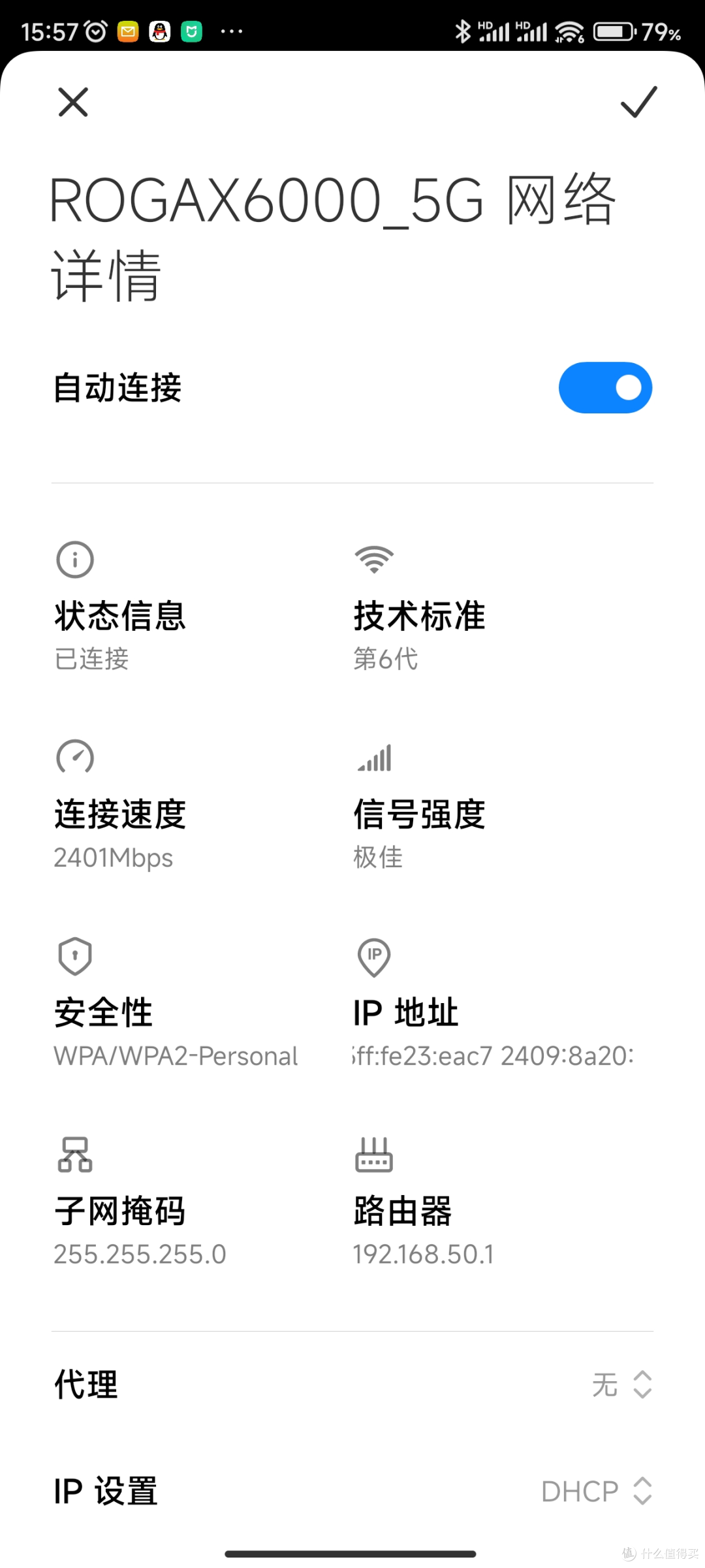705x1568 pixels.
Task: Click the security shield icon
Action: click(x=74, y=957)
